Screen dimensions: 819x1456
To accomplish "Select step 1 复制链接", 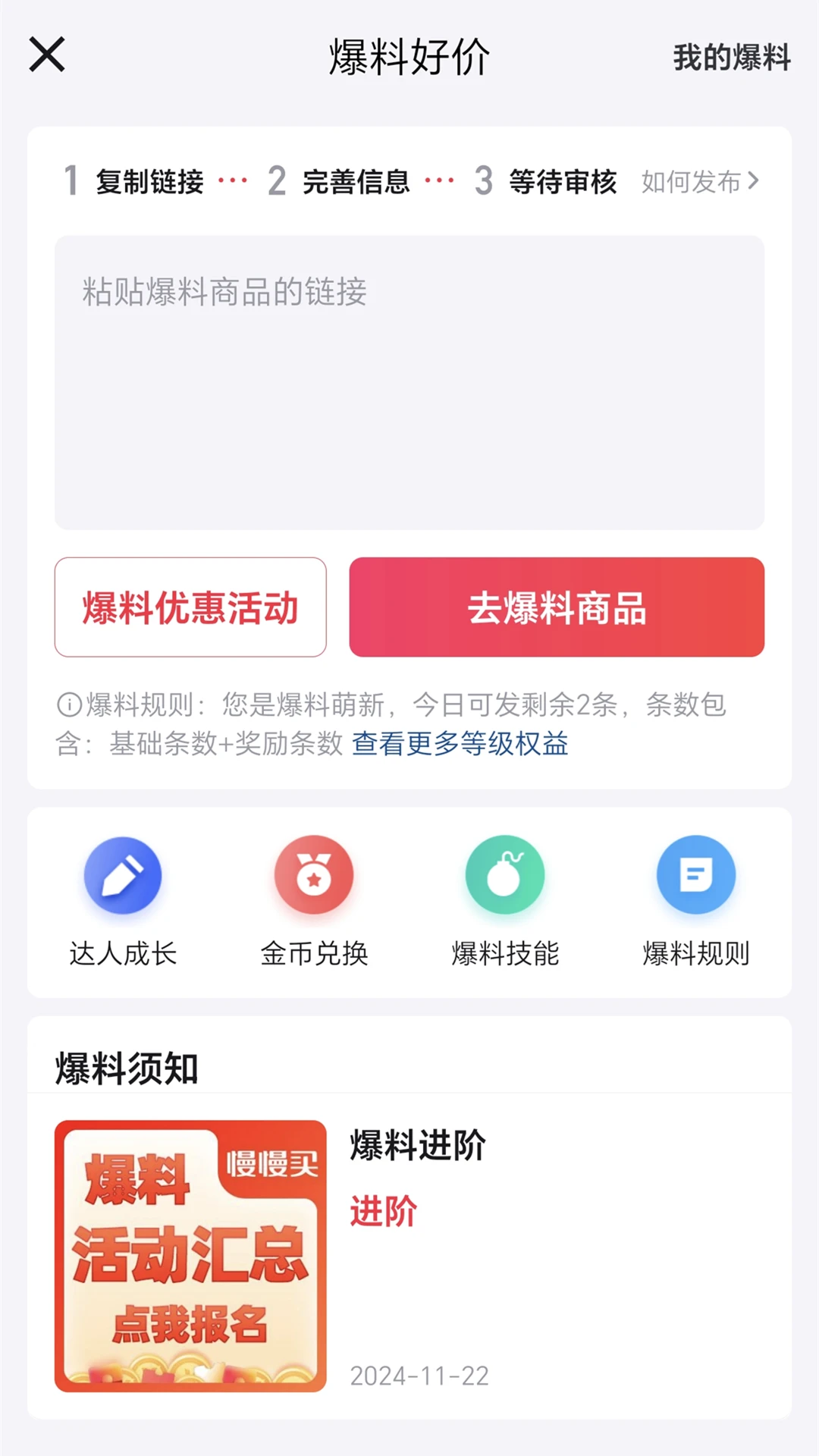I will click(146, 182).
